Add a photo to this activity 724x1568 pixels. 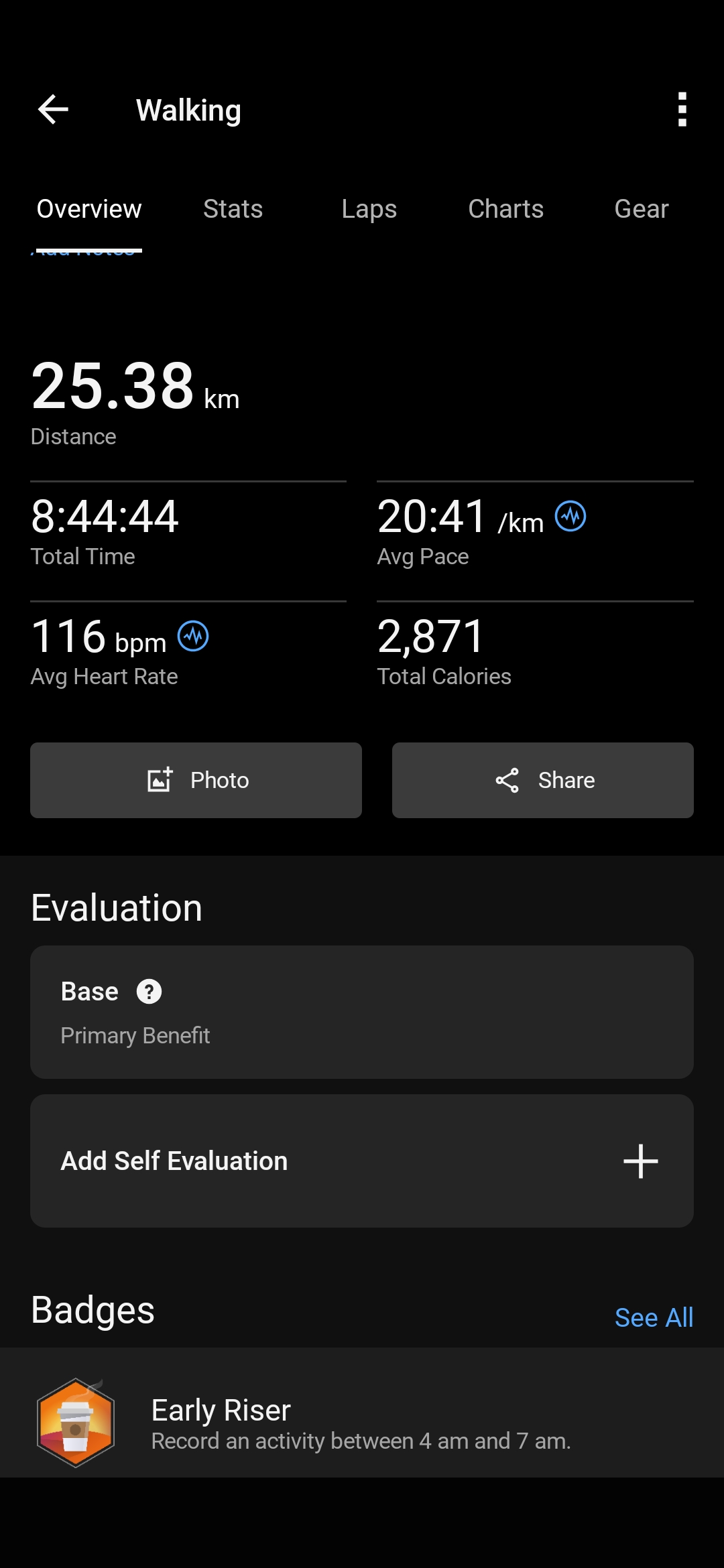point(196,780)
